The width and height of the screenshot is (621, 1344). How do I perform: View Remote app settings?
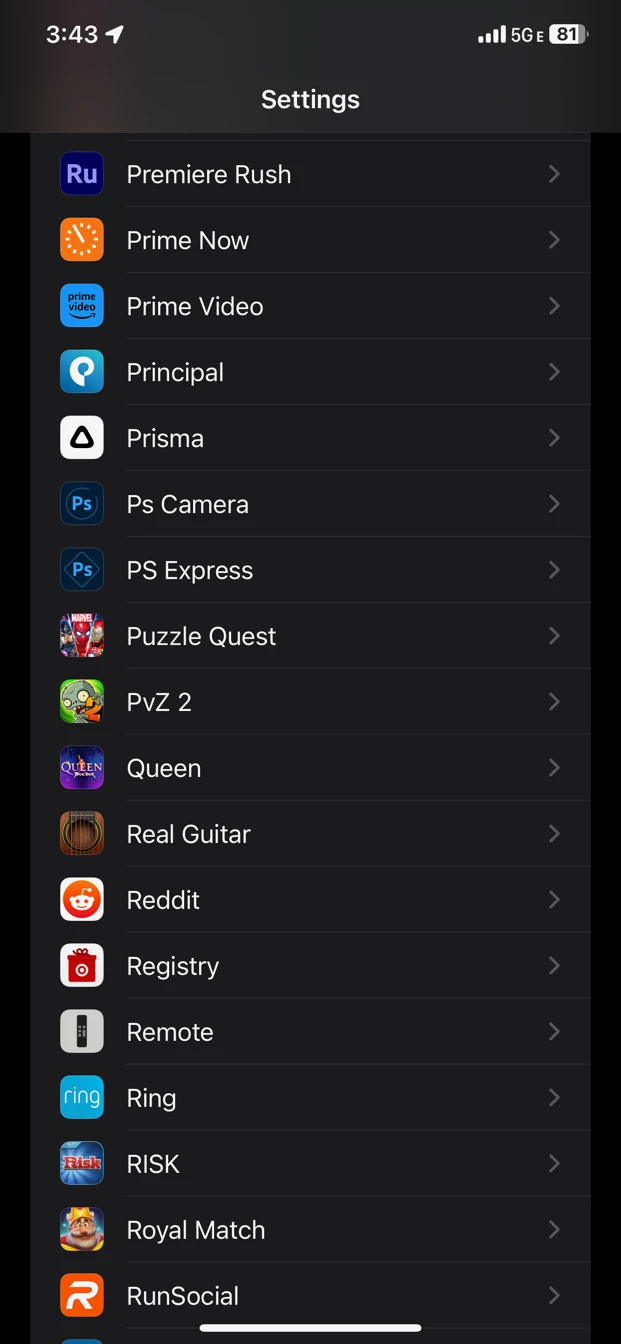point(310,1032)
